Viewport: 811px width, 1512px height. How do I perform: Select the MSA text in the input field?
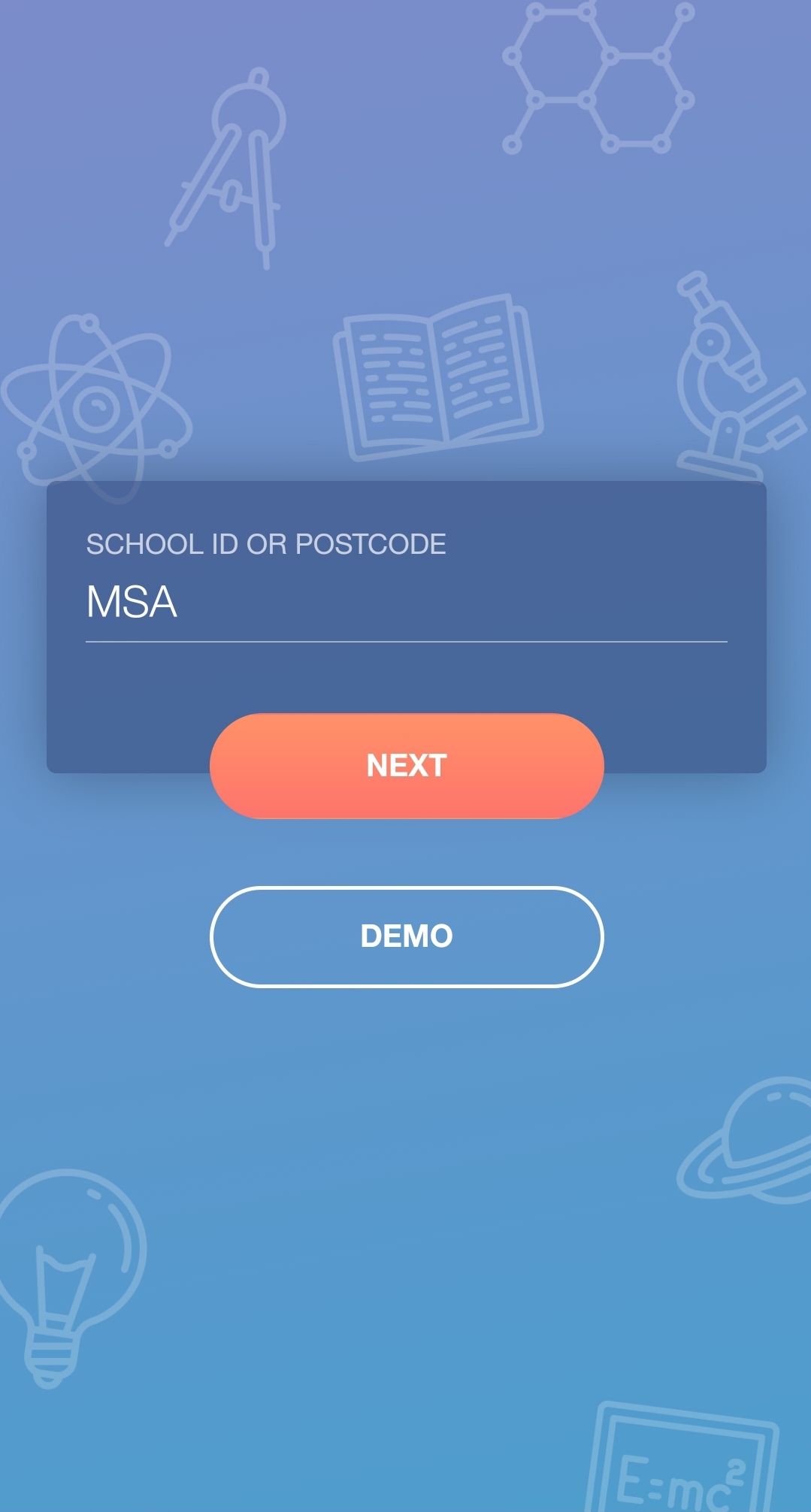click(132, 600)
